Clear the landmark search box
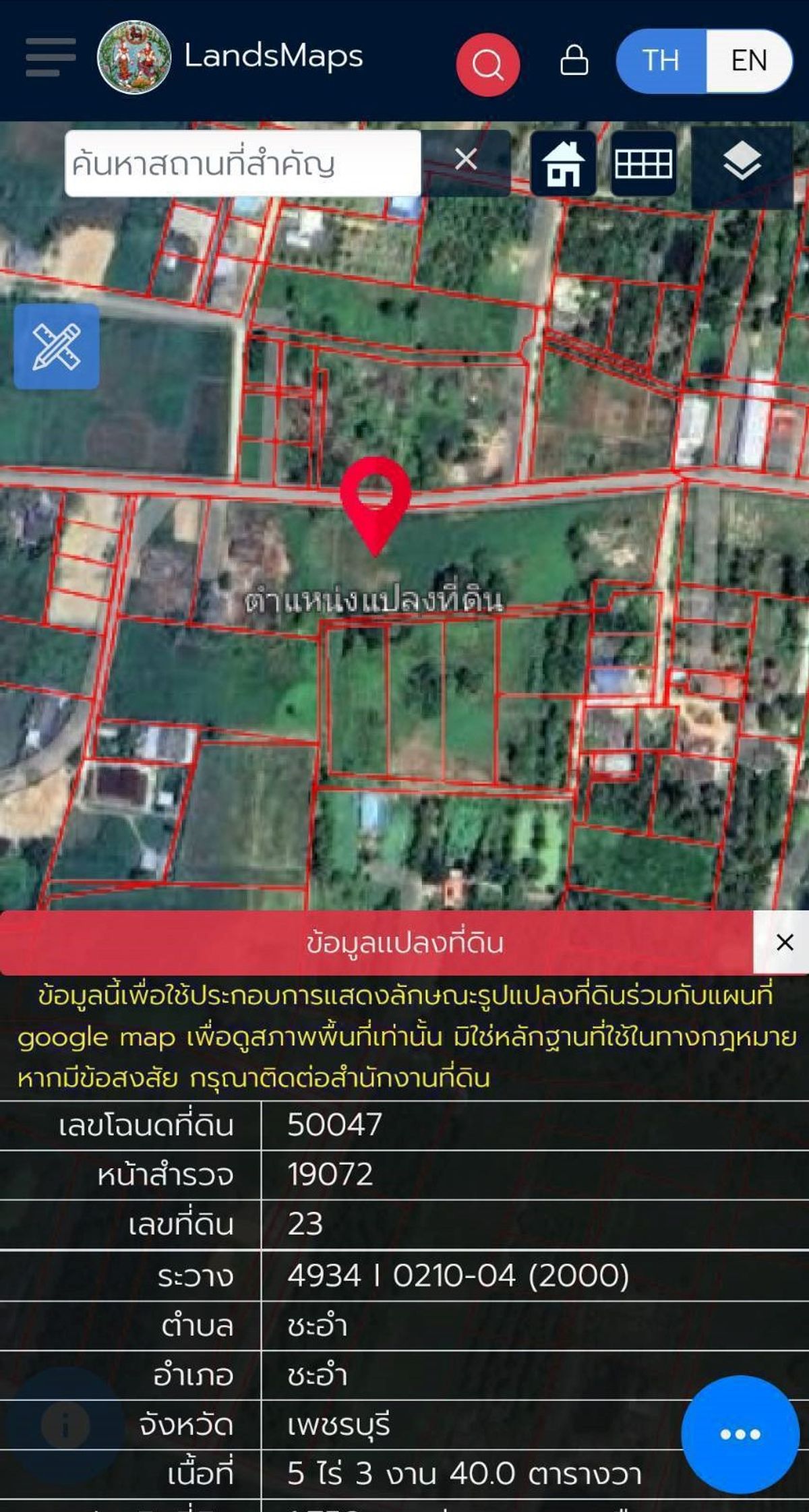 (466, 160)
